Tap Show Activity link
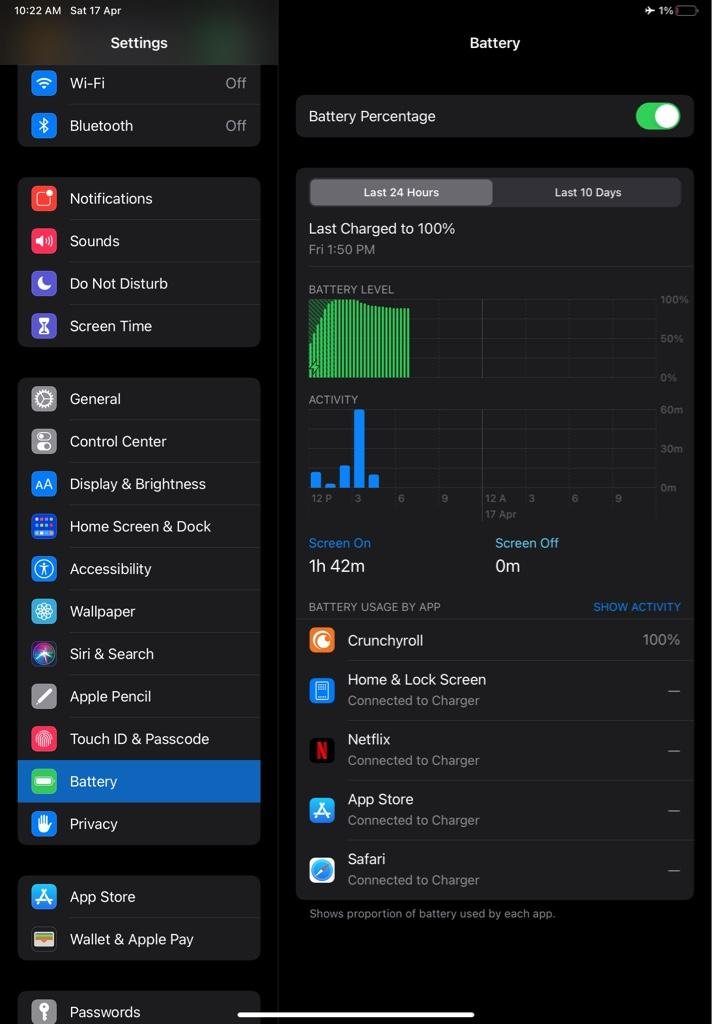Viewport: 712px width, 1024px height. point(636,607)
